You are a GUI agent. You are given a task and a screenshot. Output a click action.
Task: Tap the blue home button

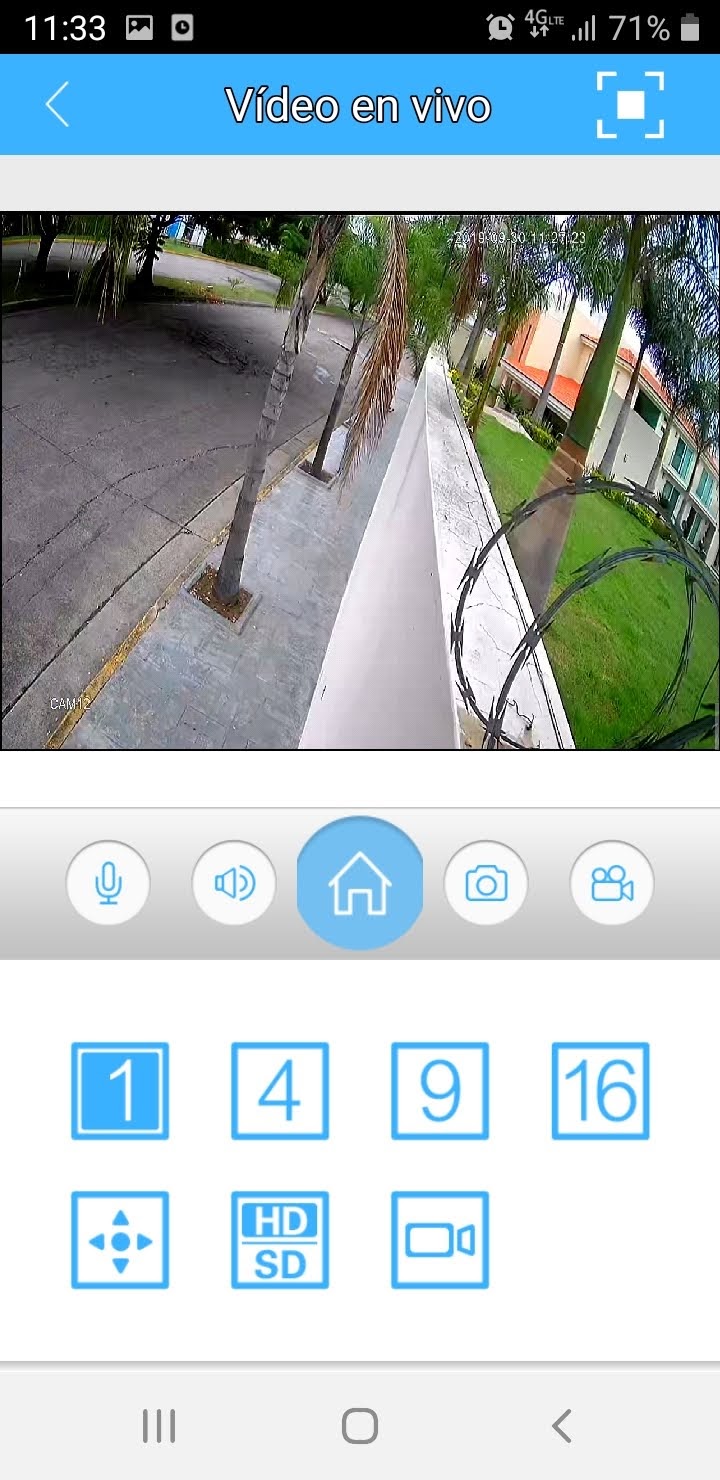pos(360,883)
